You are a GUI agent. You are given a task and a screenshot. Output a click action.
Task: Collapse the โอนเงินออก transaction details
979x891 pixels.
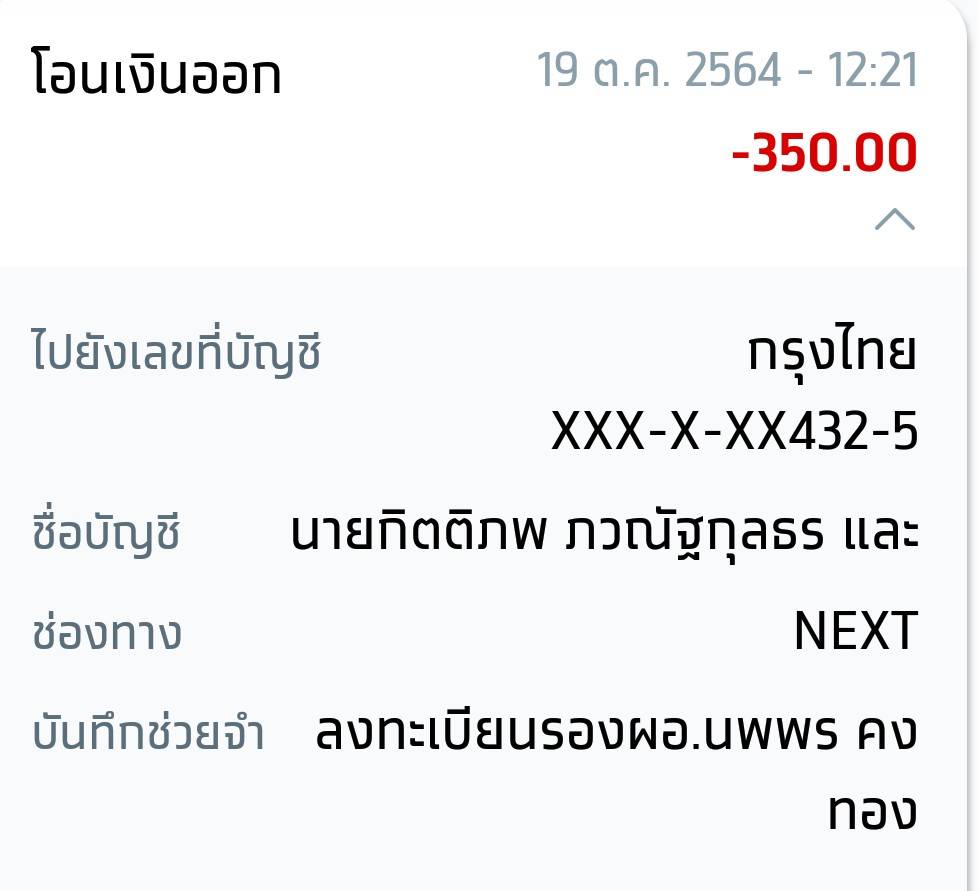tap(893, 219)
